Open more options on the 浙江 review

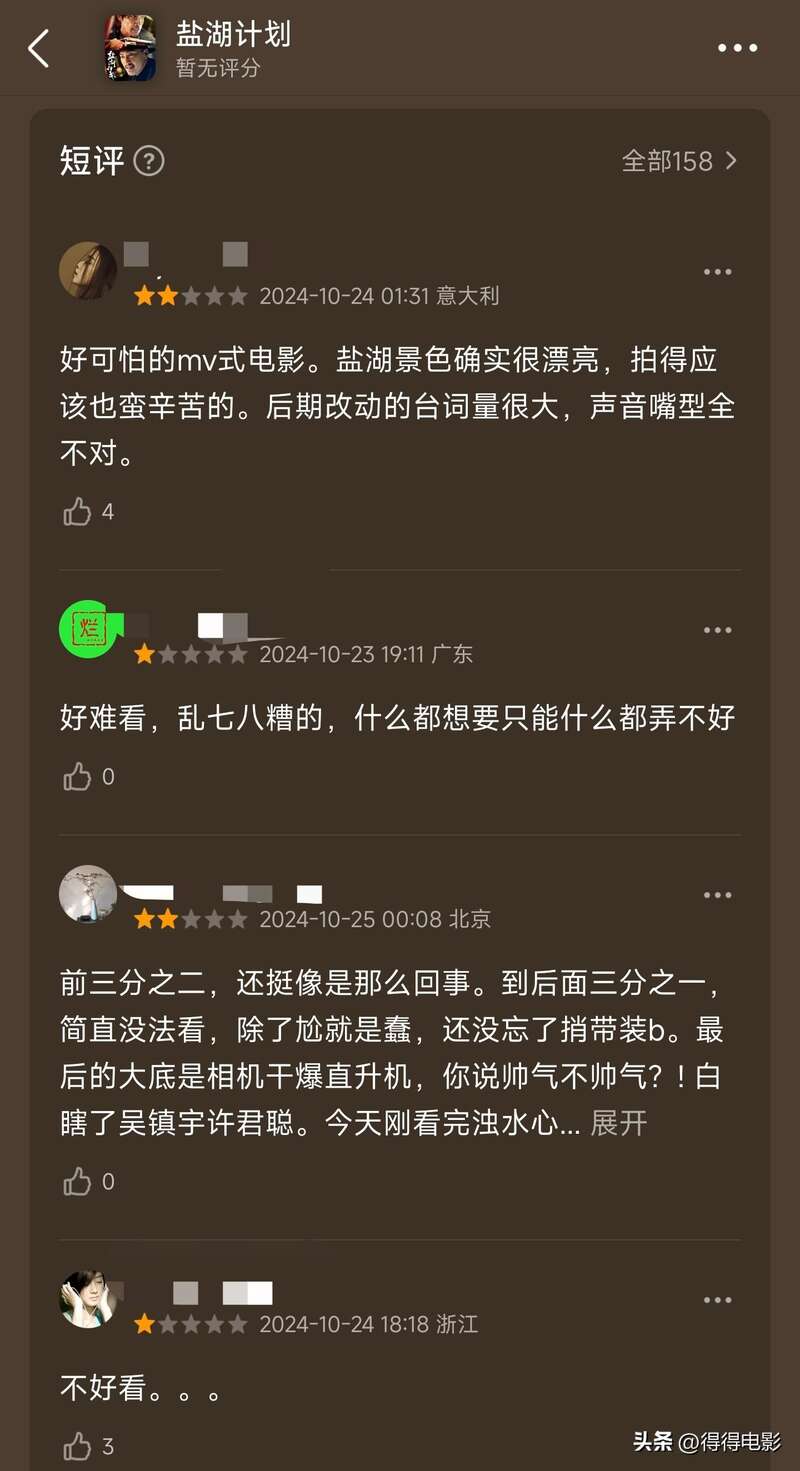point(717,1300)
